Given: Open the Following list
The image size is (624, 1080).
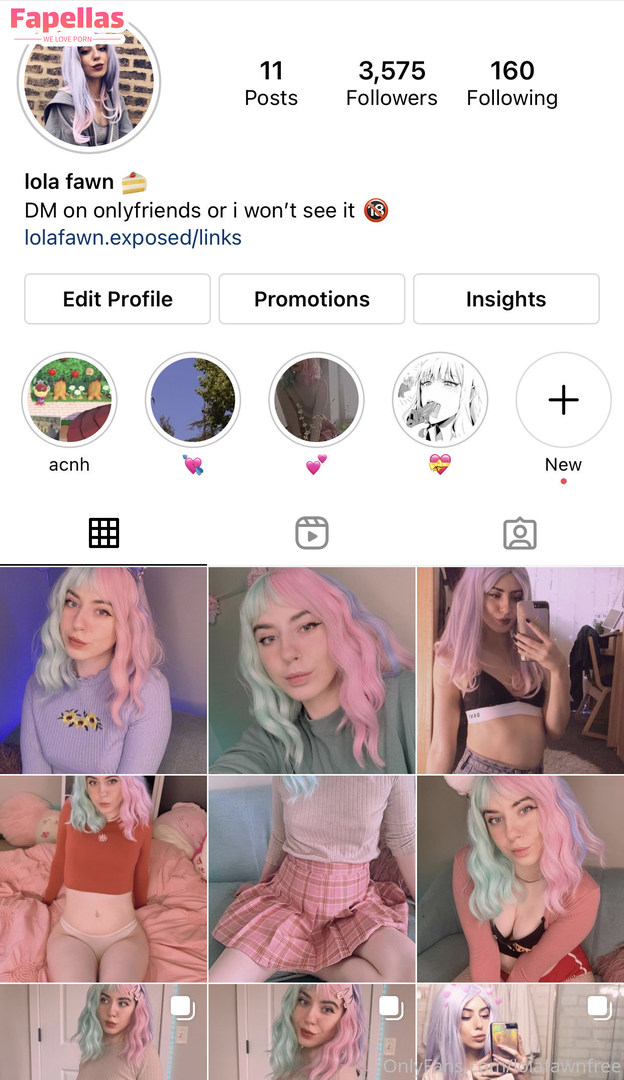Looking at the screenshot, I should pyautogui.click(x=512, y=83).
